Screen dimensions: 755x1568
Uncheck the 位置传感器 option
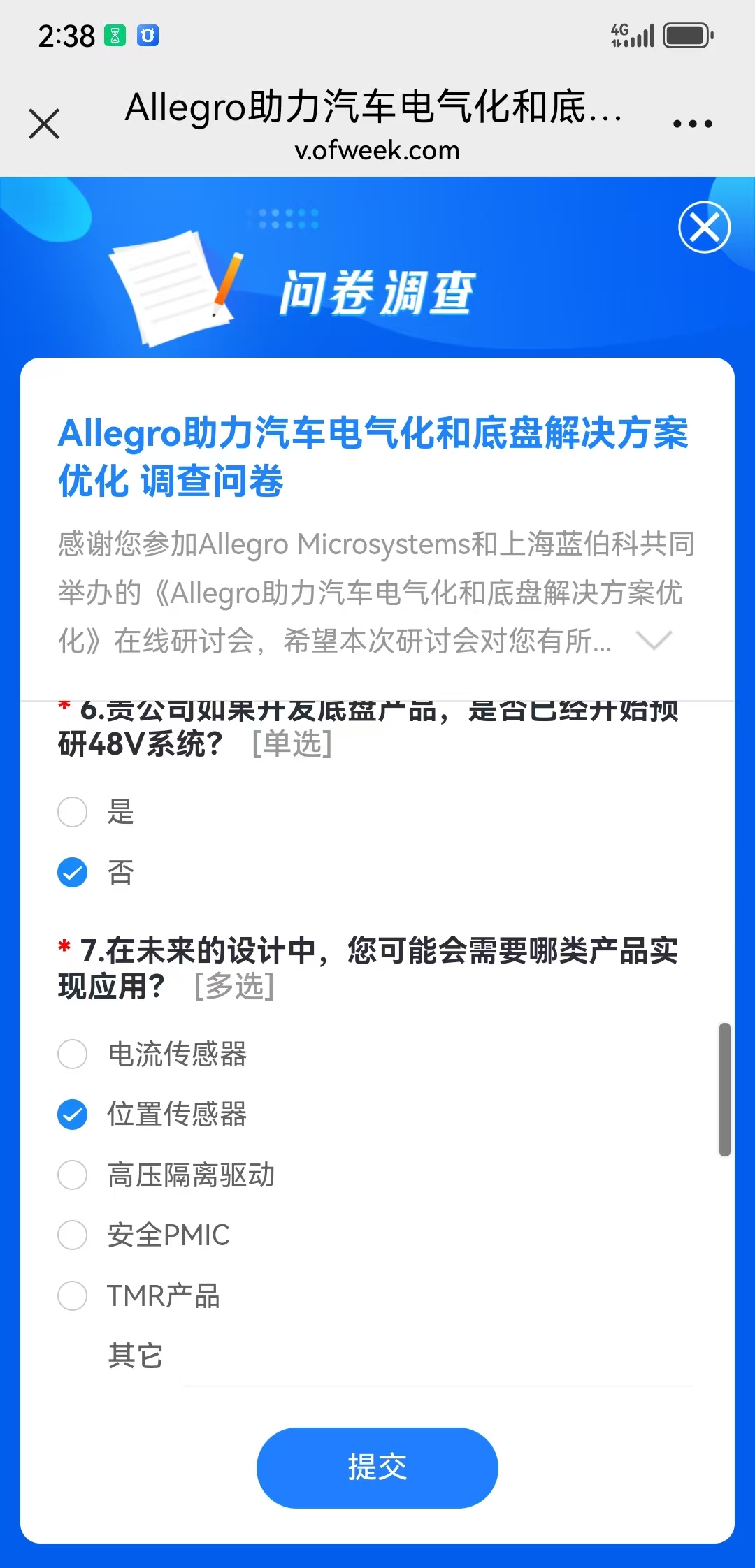73,1115
